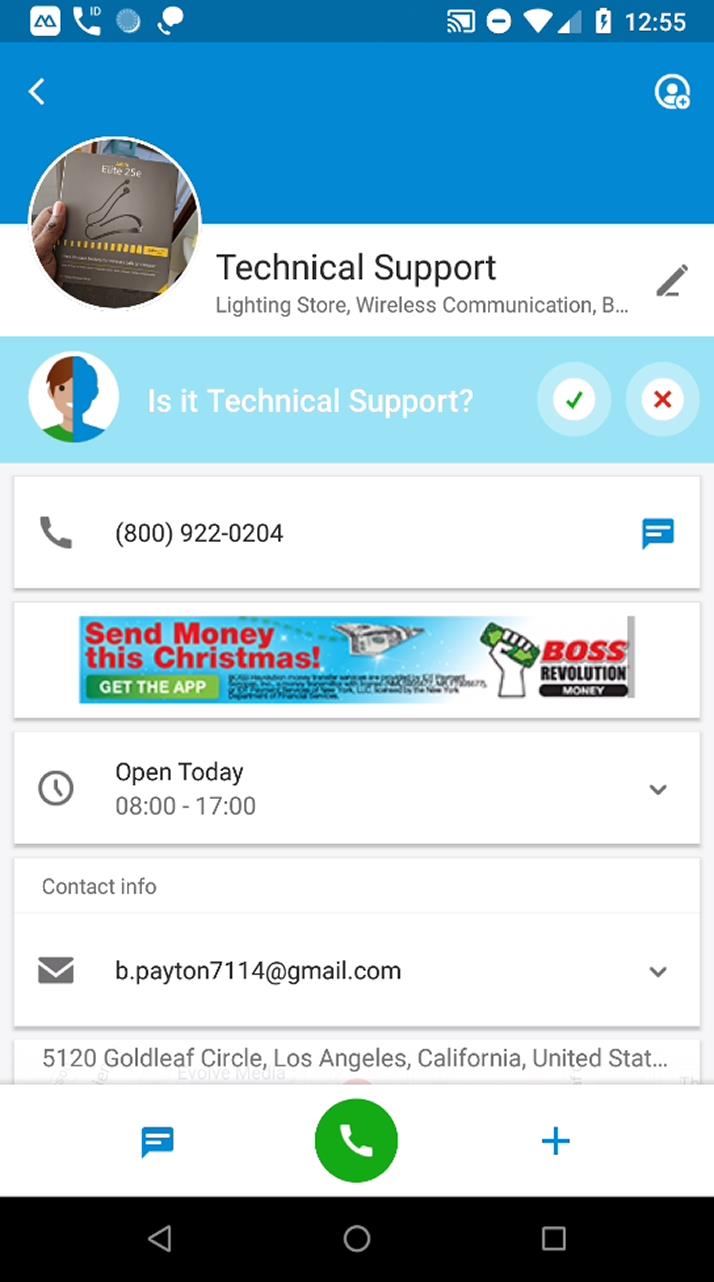The height and width of the screenshot is (1282, 714).
Task: Reject the Technical Support name suggestion
Action: (662, 400)
